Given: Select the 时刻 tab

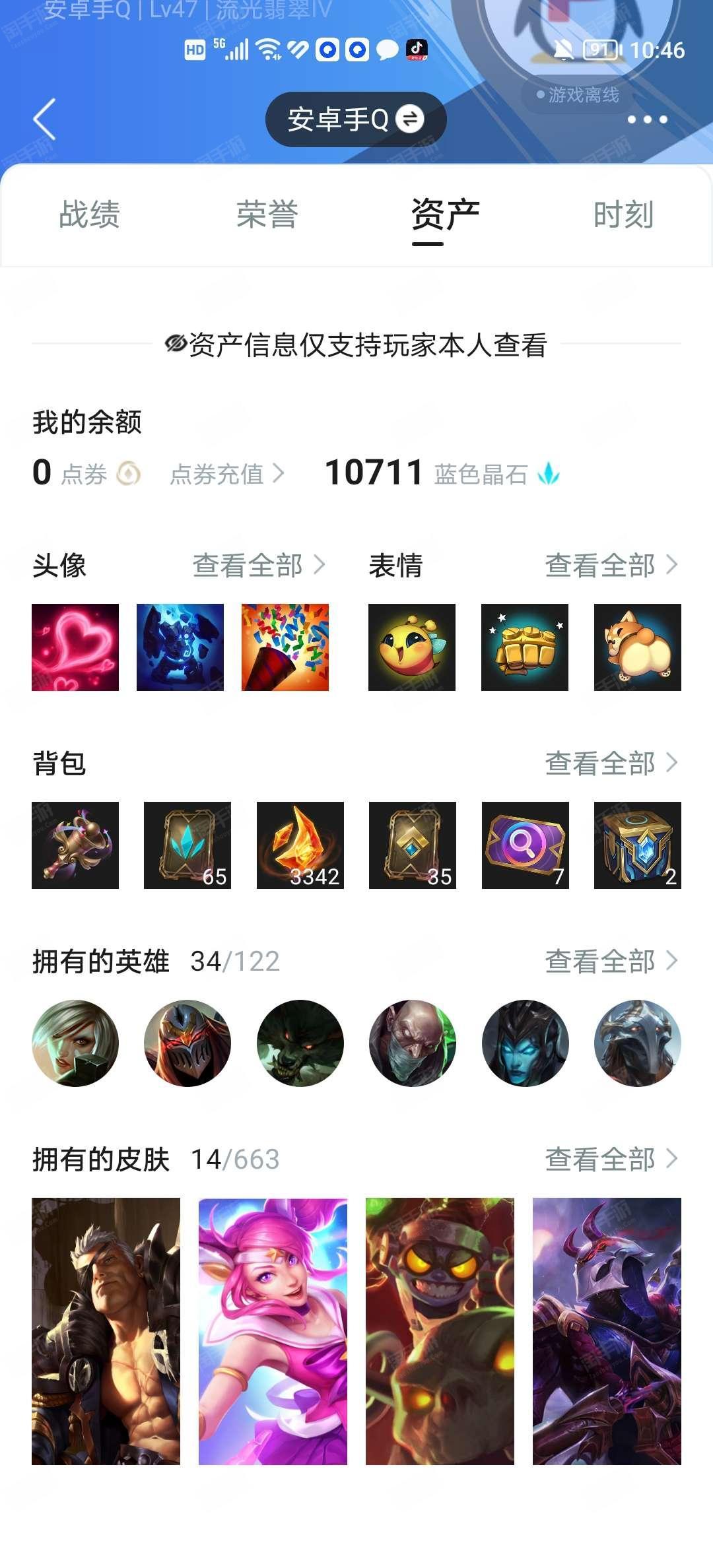Looking at the screenshot, I should pyautogui.click(x=623, y=214).
